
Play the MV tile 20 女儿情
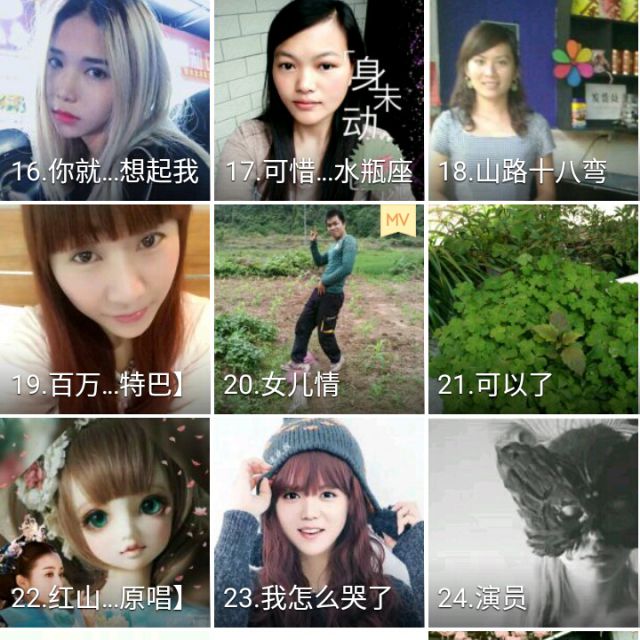(x=319, y=308)
